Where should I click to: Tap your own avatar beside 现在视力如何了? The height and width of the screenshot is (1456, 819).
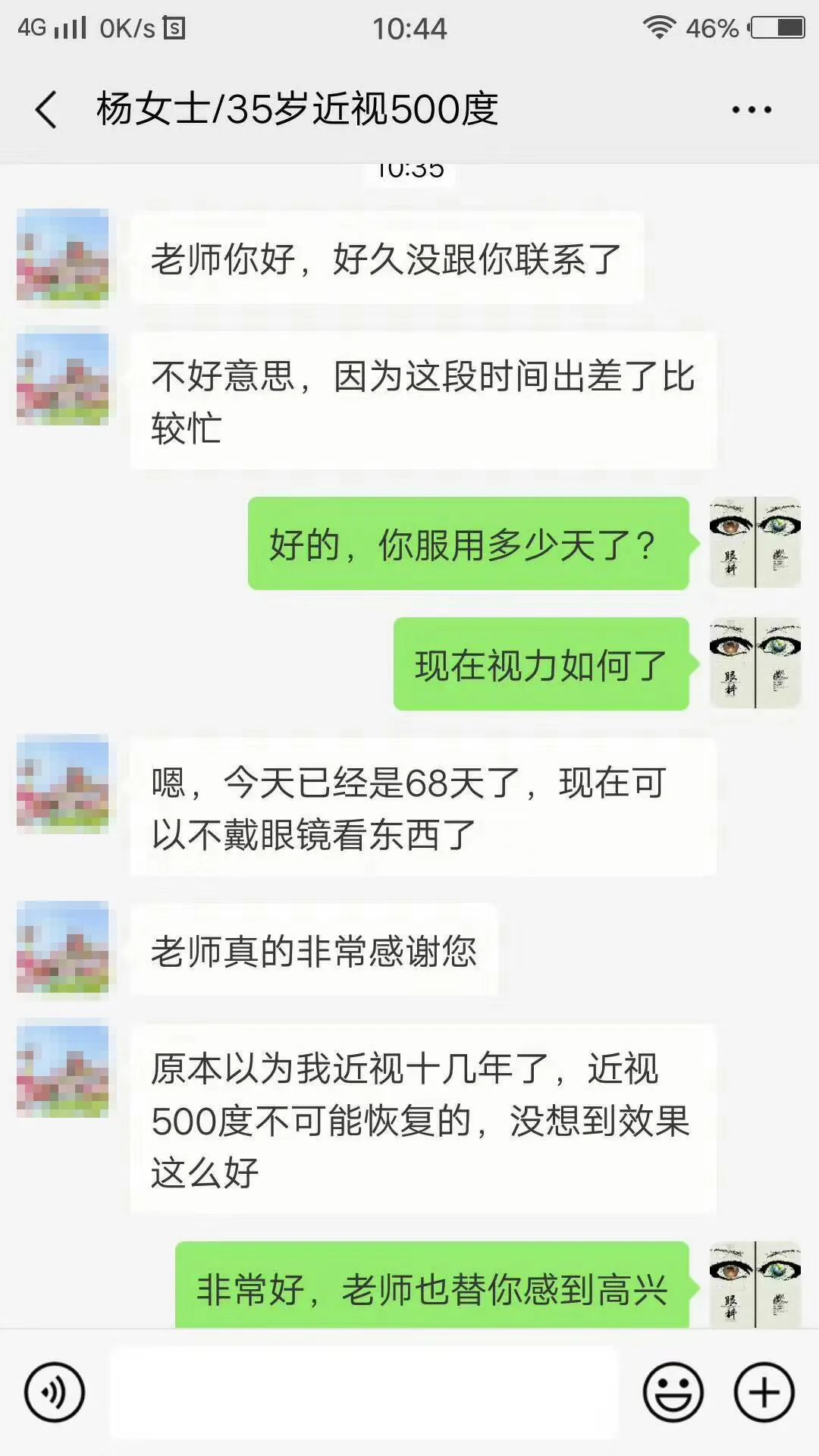pyautogui.click(x=755, y=664)
